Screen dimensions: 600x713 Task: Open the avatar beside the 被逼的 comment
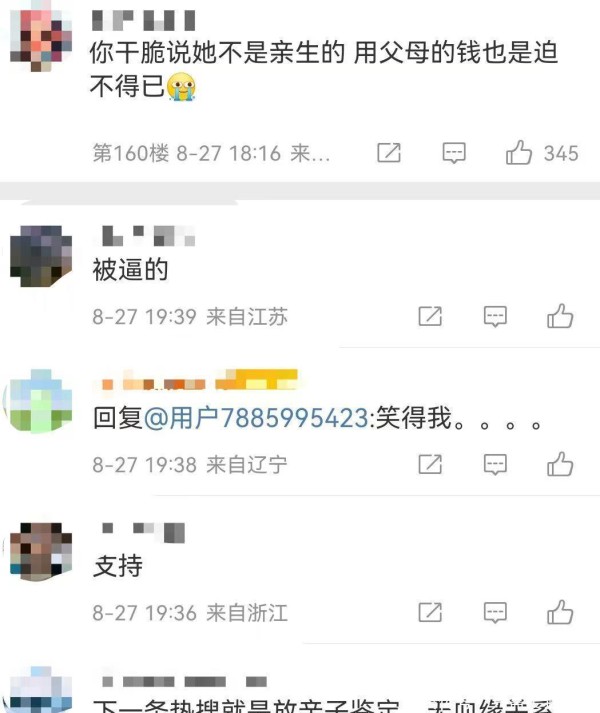40,255
